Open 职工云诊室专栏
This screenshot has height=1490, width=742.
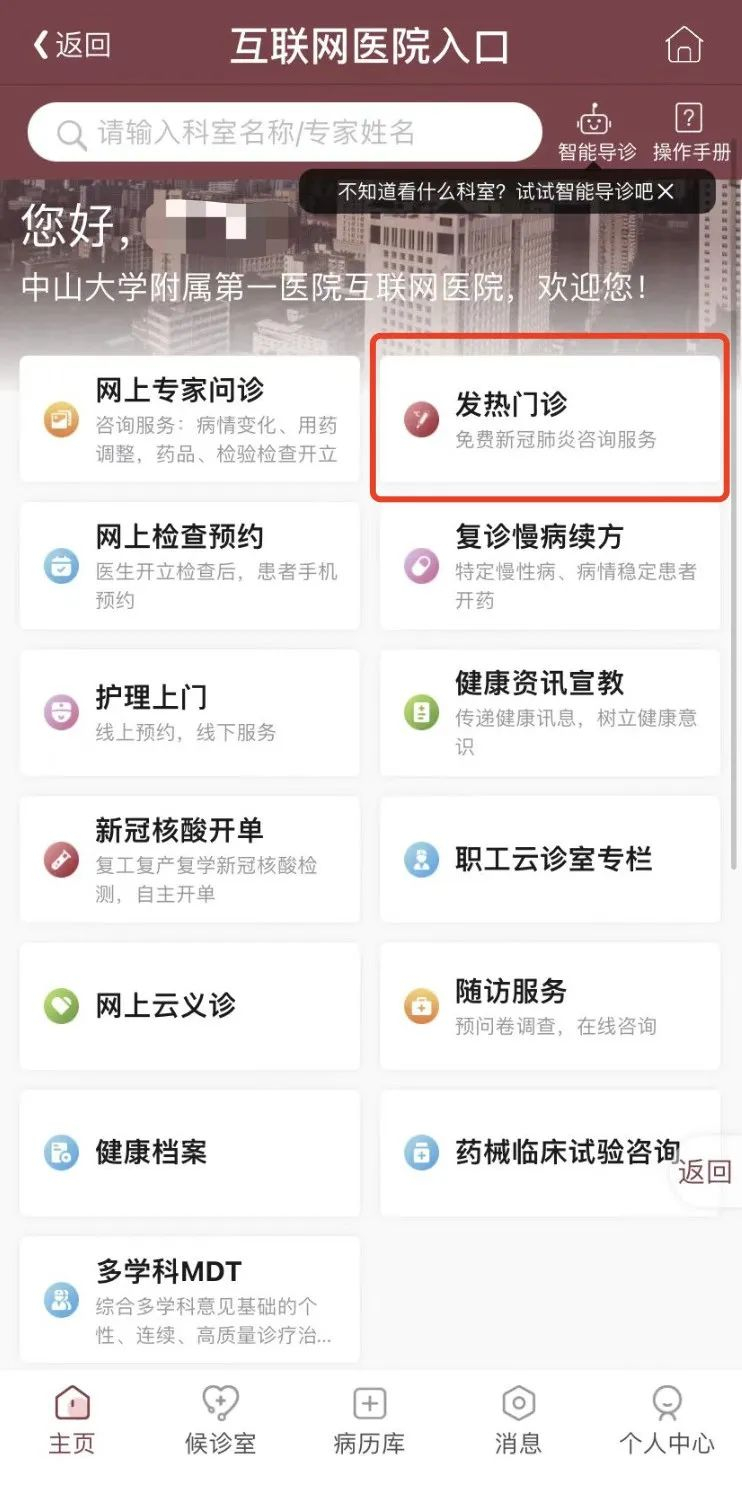pyautogui.click(x=550, y=859)
